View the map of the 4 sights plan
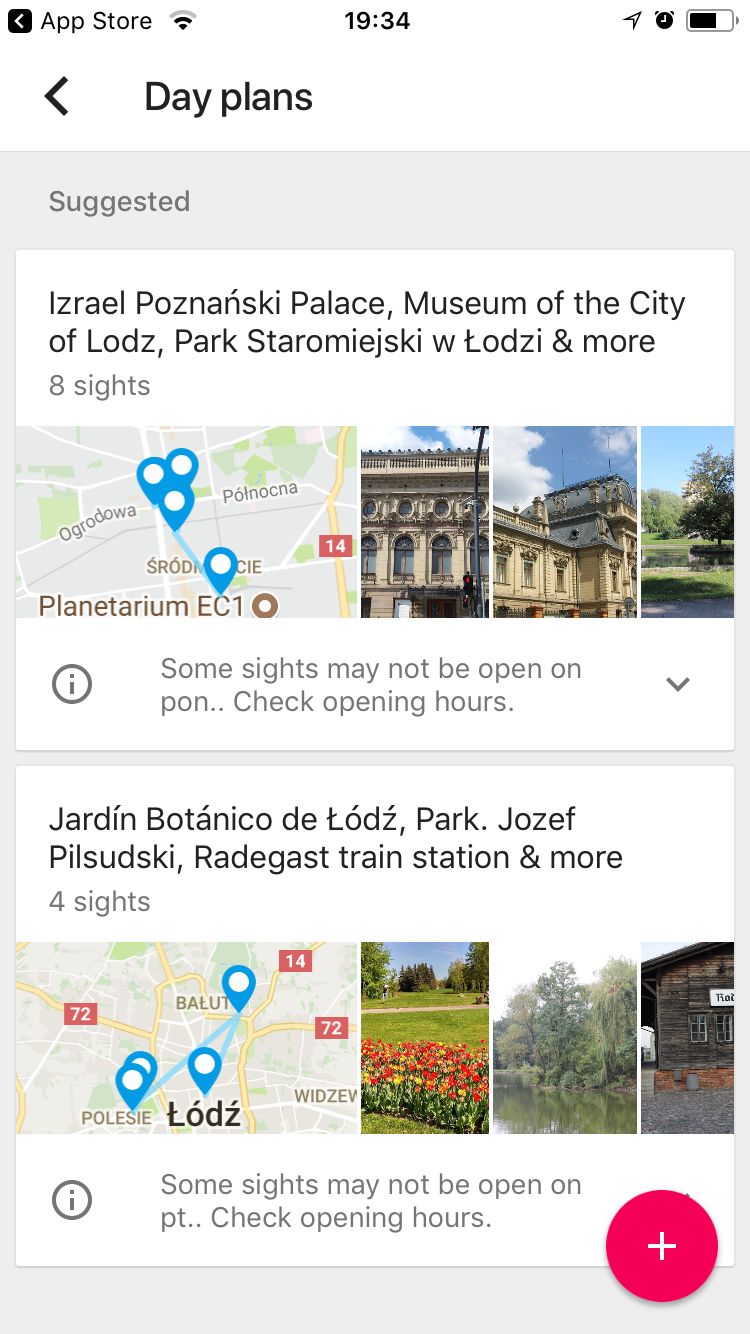The height and width of the screenshot is (1334, 750). pos(186,1038)
